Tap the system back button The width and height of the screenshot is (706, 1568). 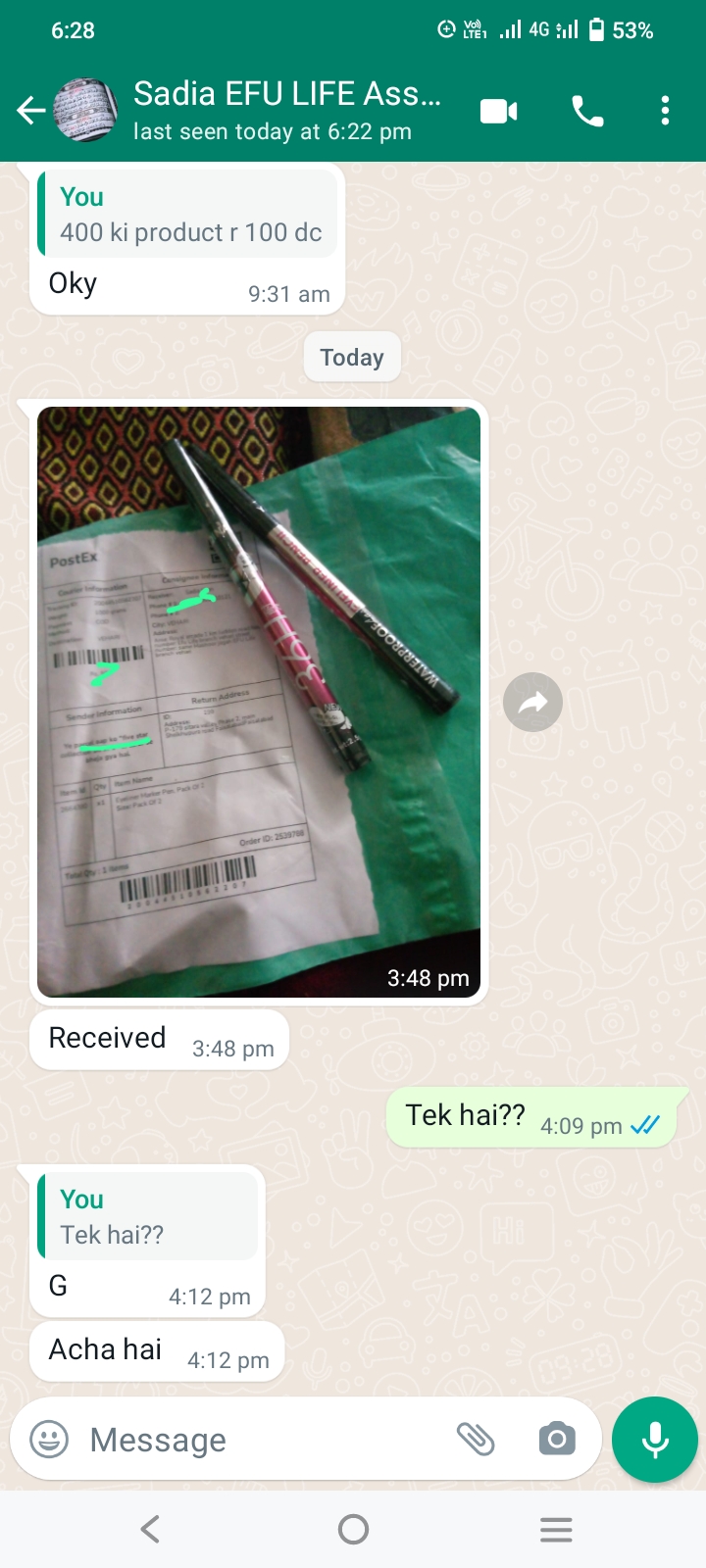(x=150, y=1529)
